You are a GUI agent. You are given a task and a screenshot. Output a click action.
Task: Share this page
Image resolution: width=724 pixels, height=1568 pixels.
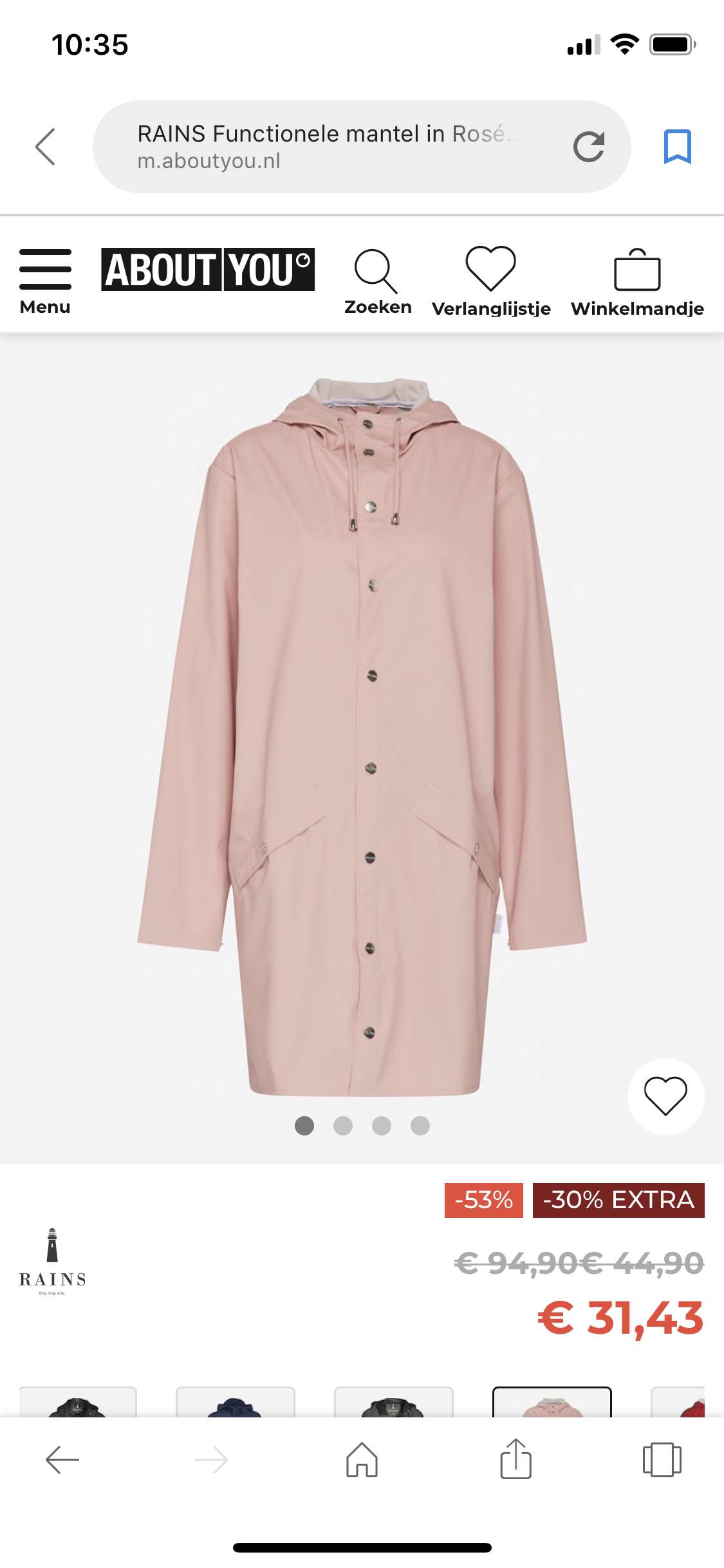tap(516, 1459)
